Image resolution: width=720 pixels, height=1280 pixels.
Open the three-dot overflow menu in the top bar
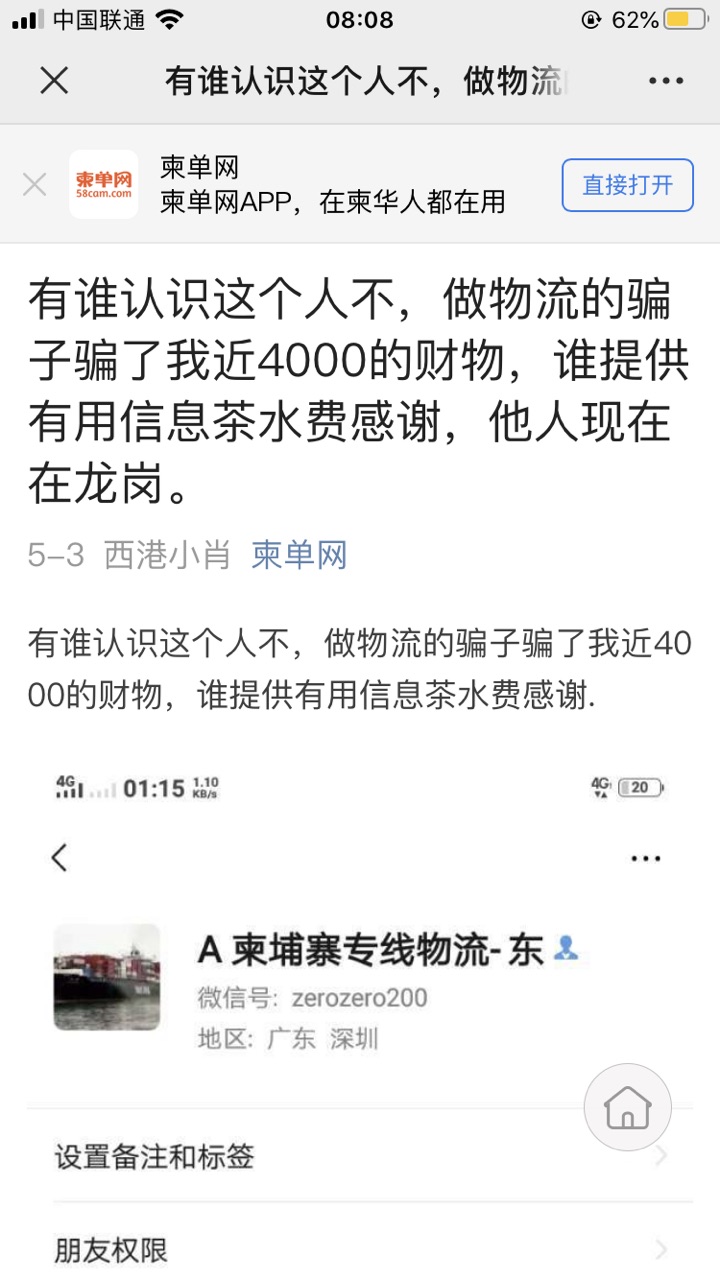(665, 81)
